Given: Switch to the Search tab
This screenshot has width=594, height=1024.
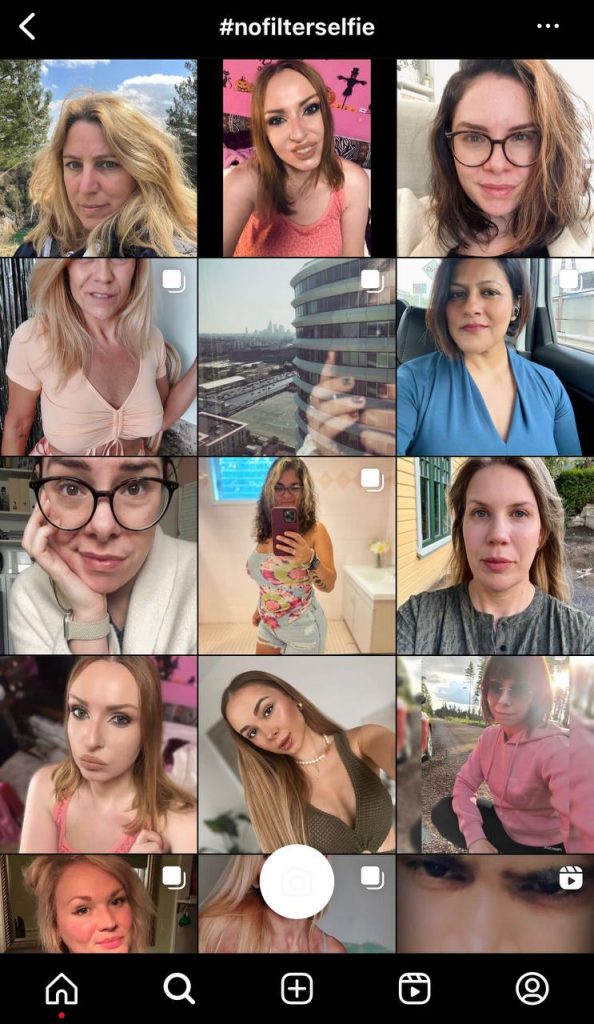Looking at the screenshot, I should click(179, 989).
